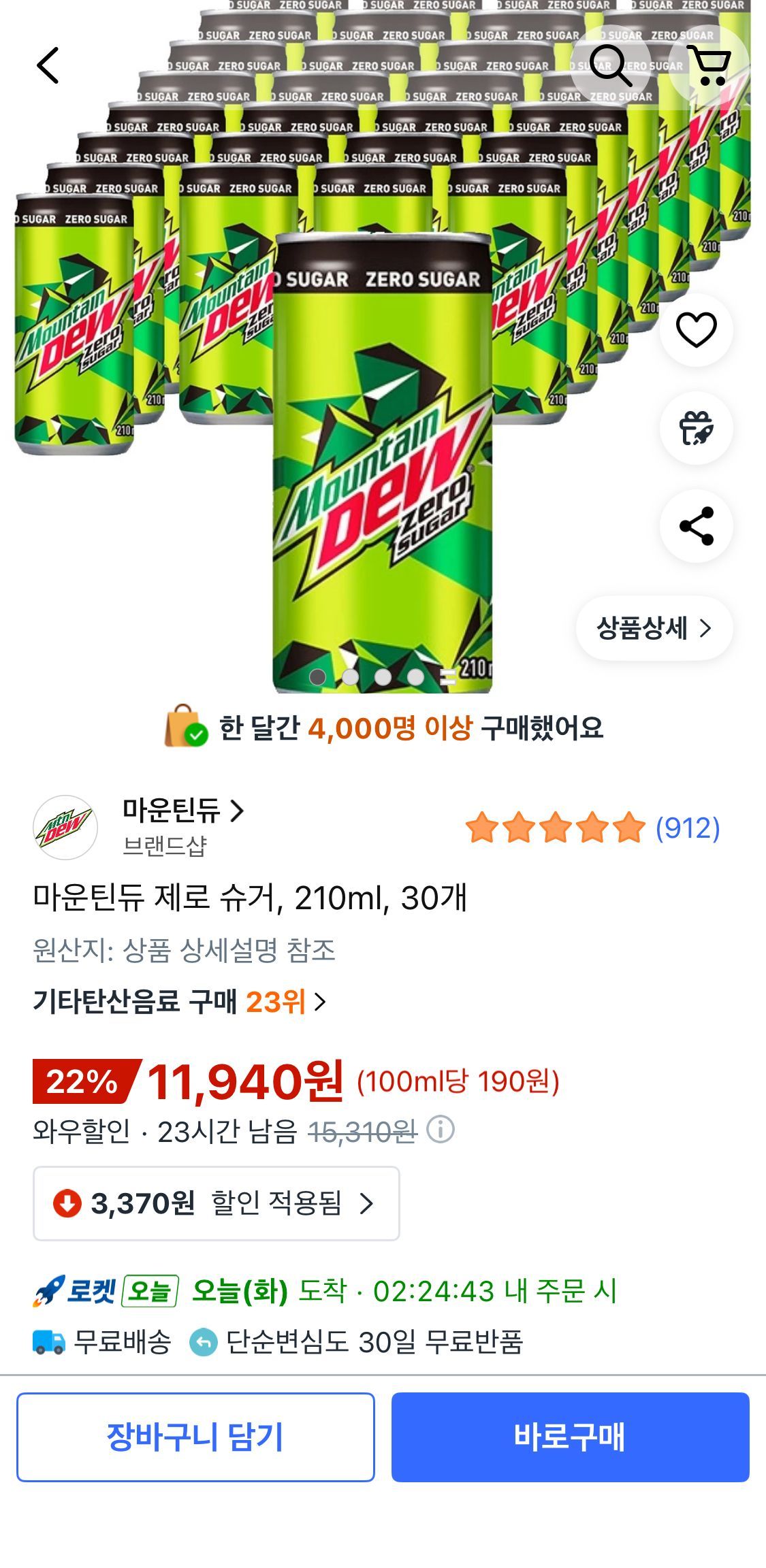This screenshot has height=1568, width=766.
Task: Tap the search icon at top right
Action: pyautogui.click(x=611, y=65)
